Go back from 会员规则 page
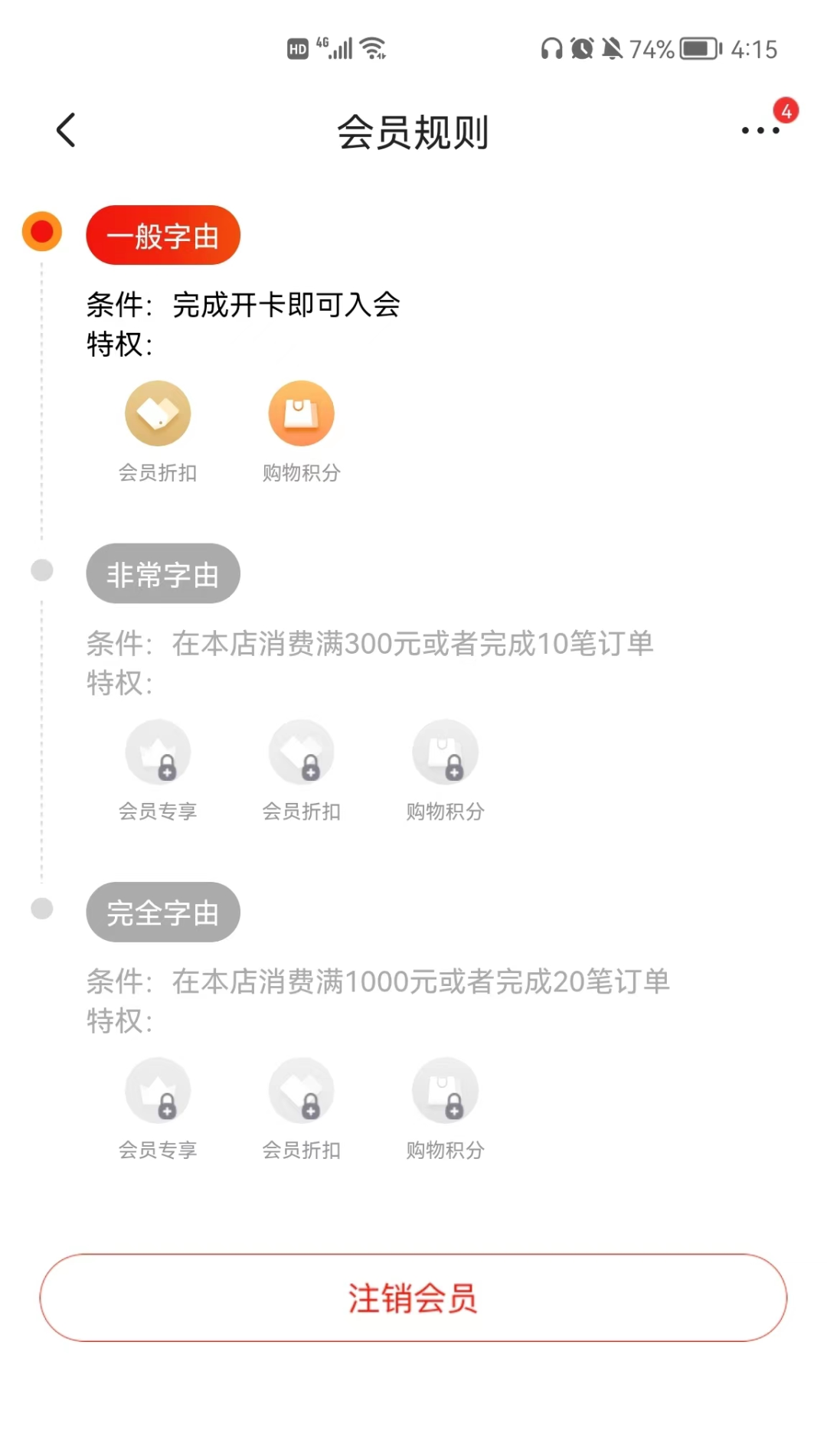The width and height of the screenshot is (827, 1456). 67,130
